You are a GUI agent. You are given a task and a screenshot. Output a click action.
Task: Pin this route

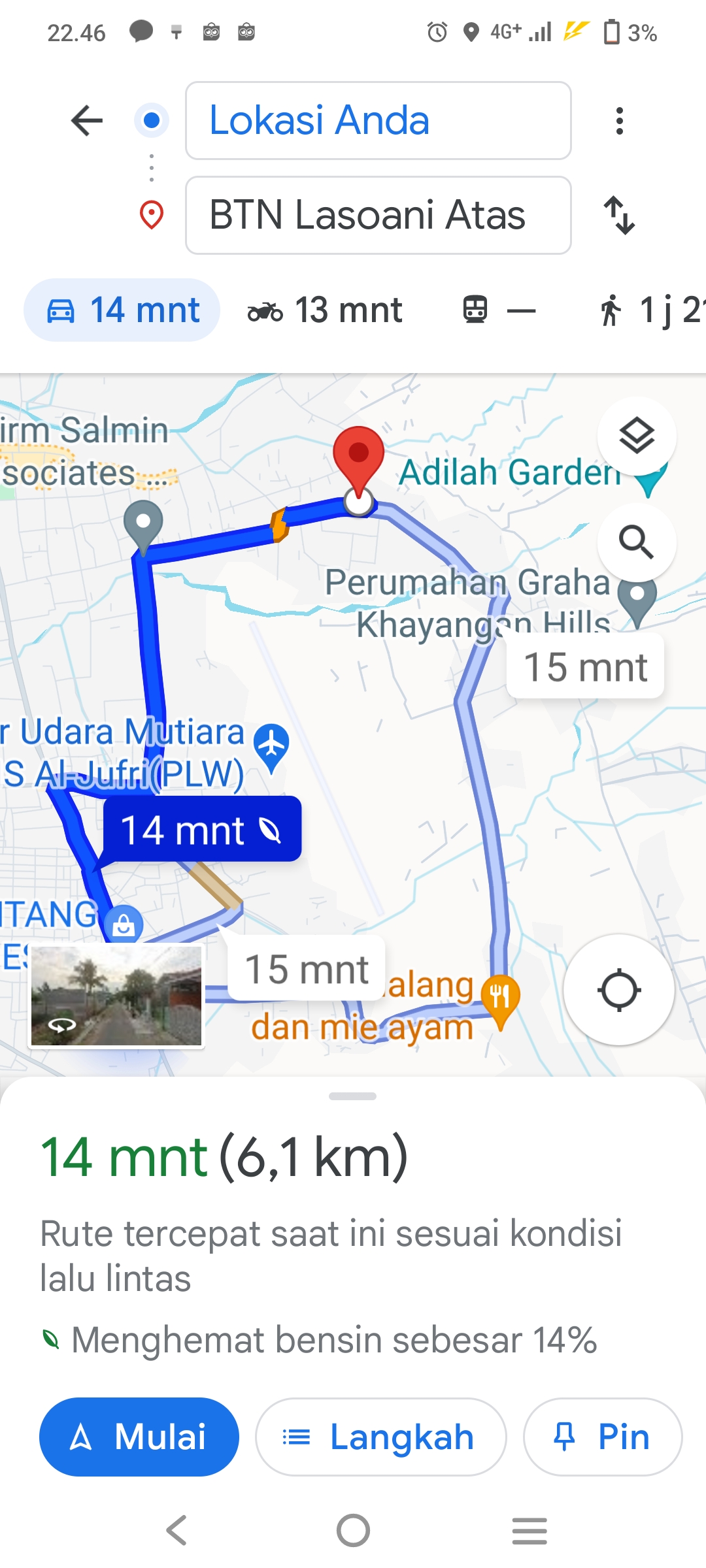click(x=603, y=1437)
